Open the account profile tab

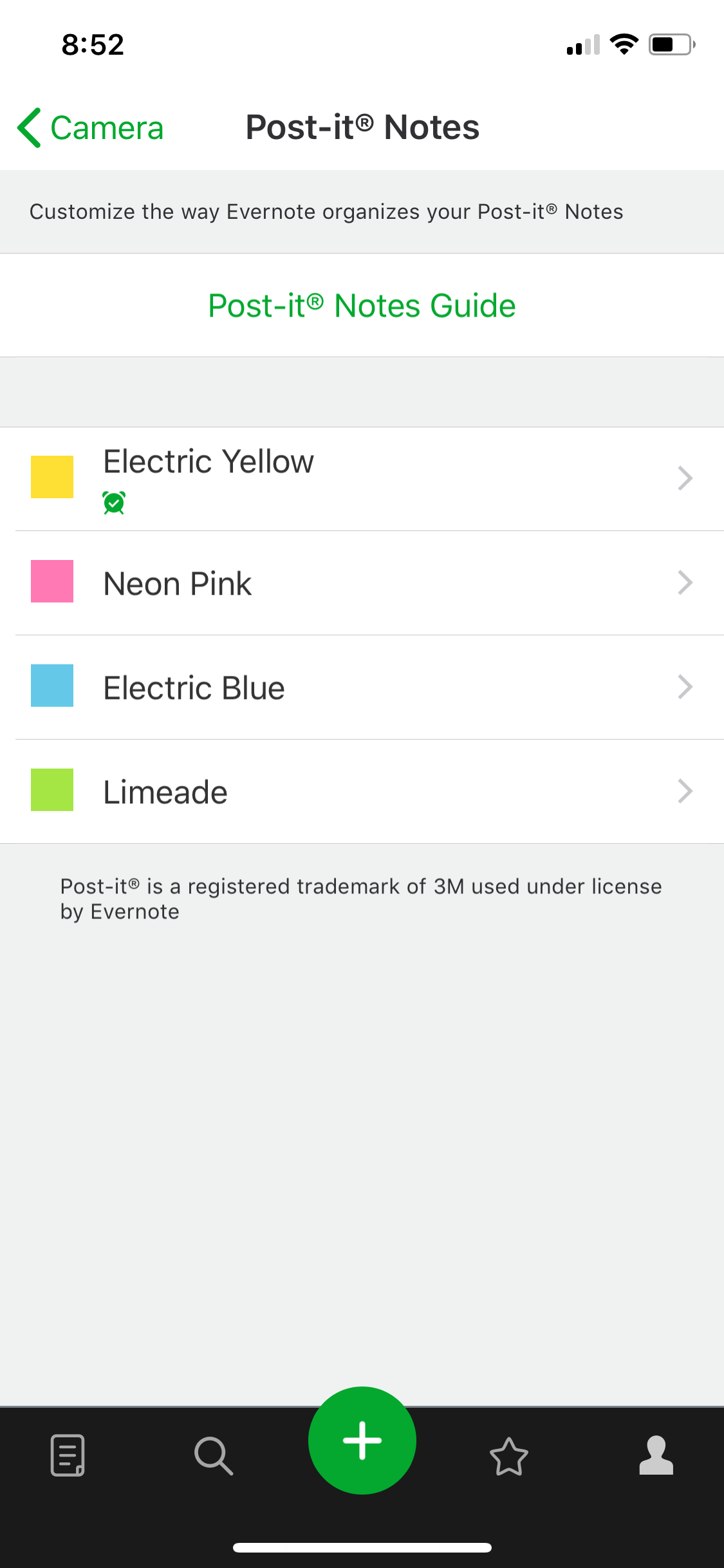[656, 1455]
